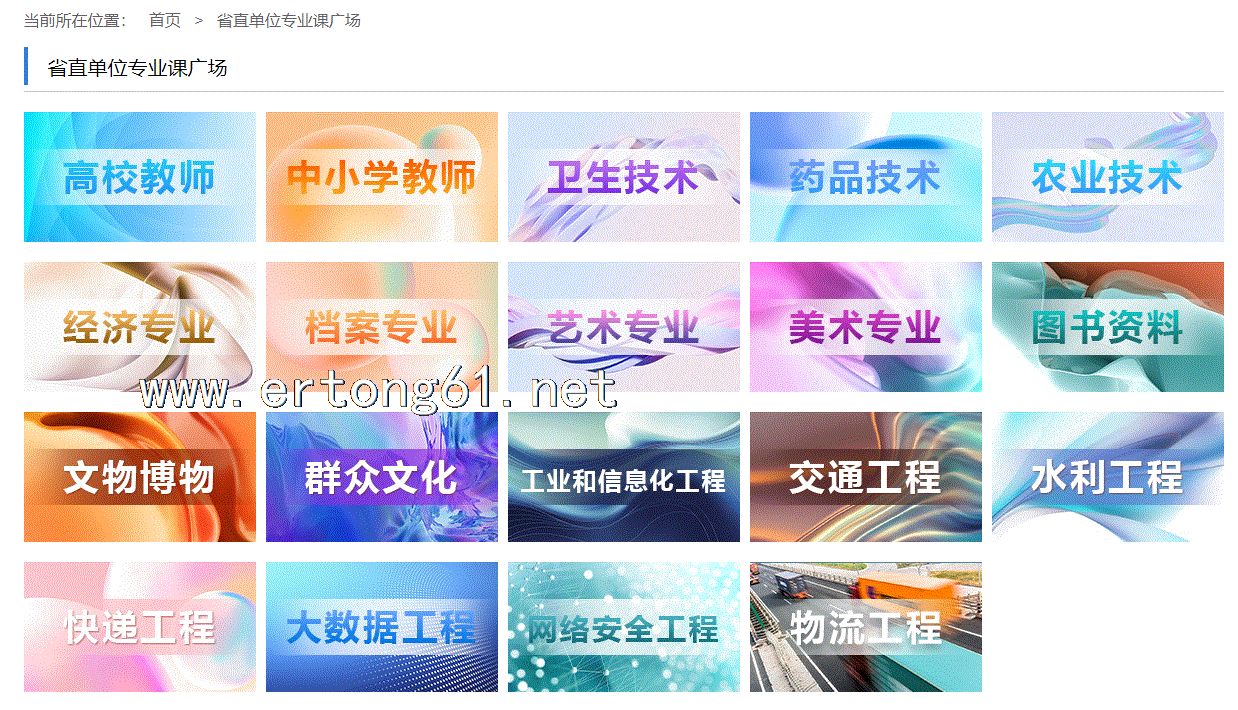The height and width of the screenshot is (710, 1238).
Task: Select the 大数据工程 course card
Action: point(381,627)
